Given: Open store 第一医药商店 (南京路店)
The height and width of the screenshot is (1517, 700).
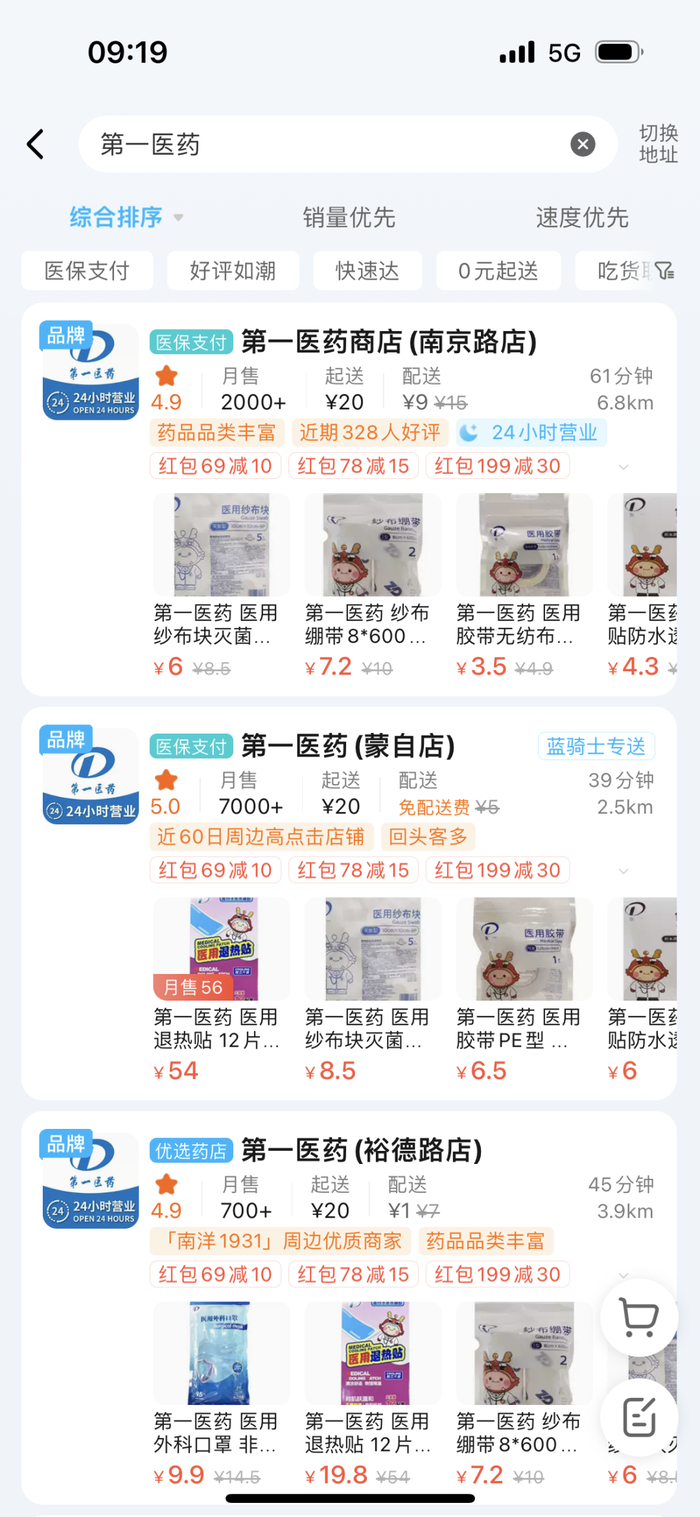Looking at the screenshot, I should [x=389, y=343].
